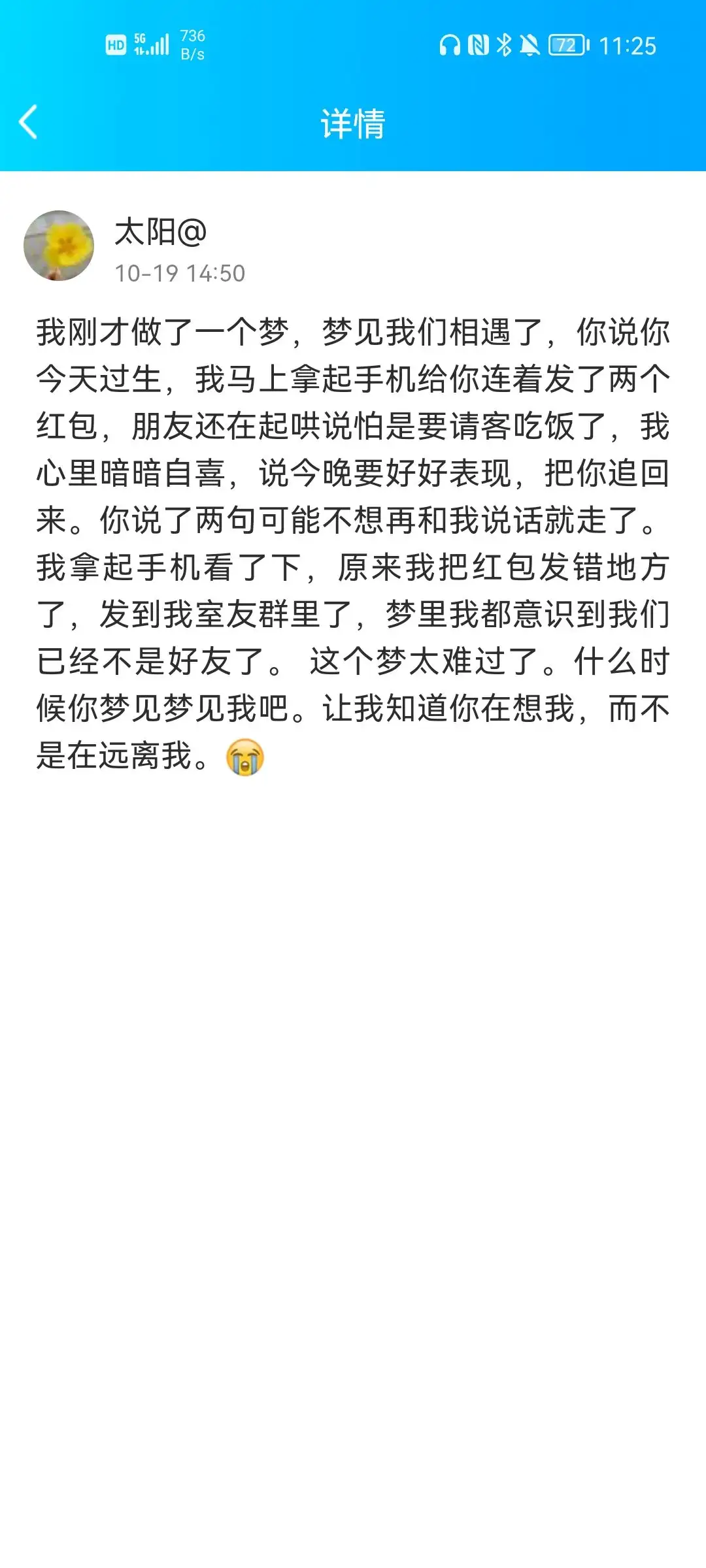Go back using the top-left arrow
Image resolution: width=706 pixels, height=1568 pixels.
[28, 122]
